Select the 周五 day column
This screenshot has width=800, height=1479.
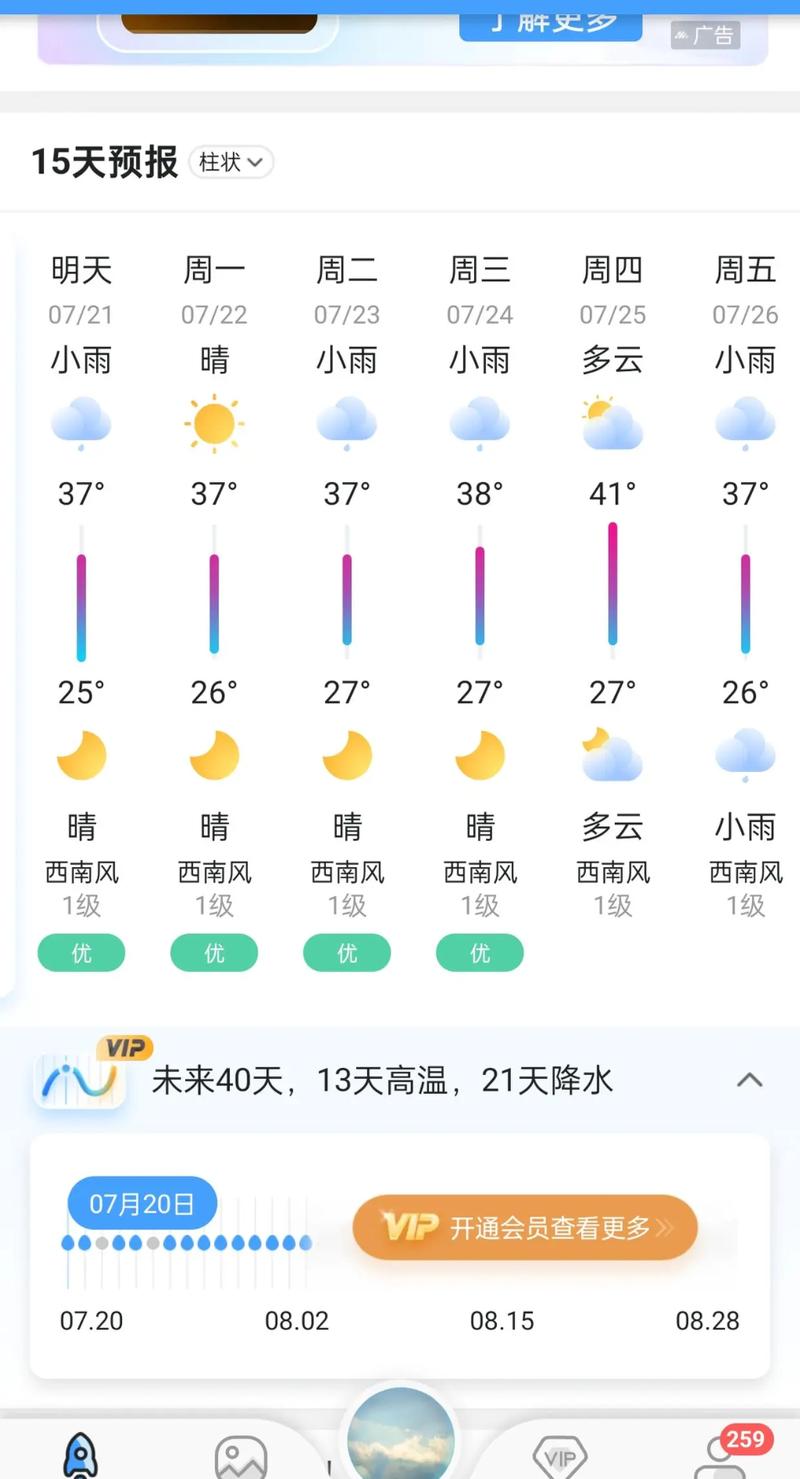tap(745, 290)
